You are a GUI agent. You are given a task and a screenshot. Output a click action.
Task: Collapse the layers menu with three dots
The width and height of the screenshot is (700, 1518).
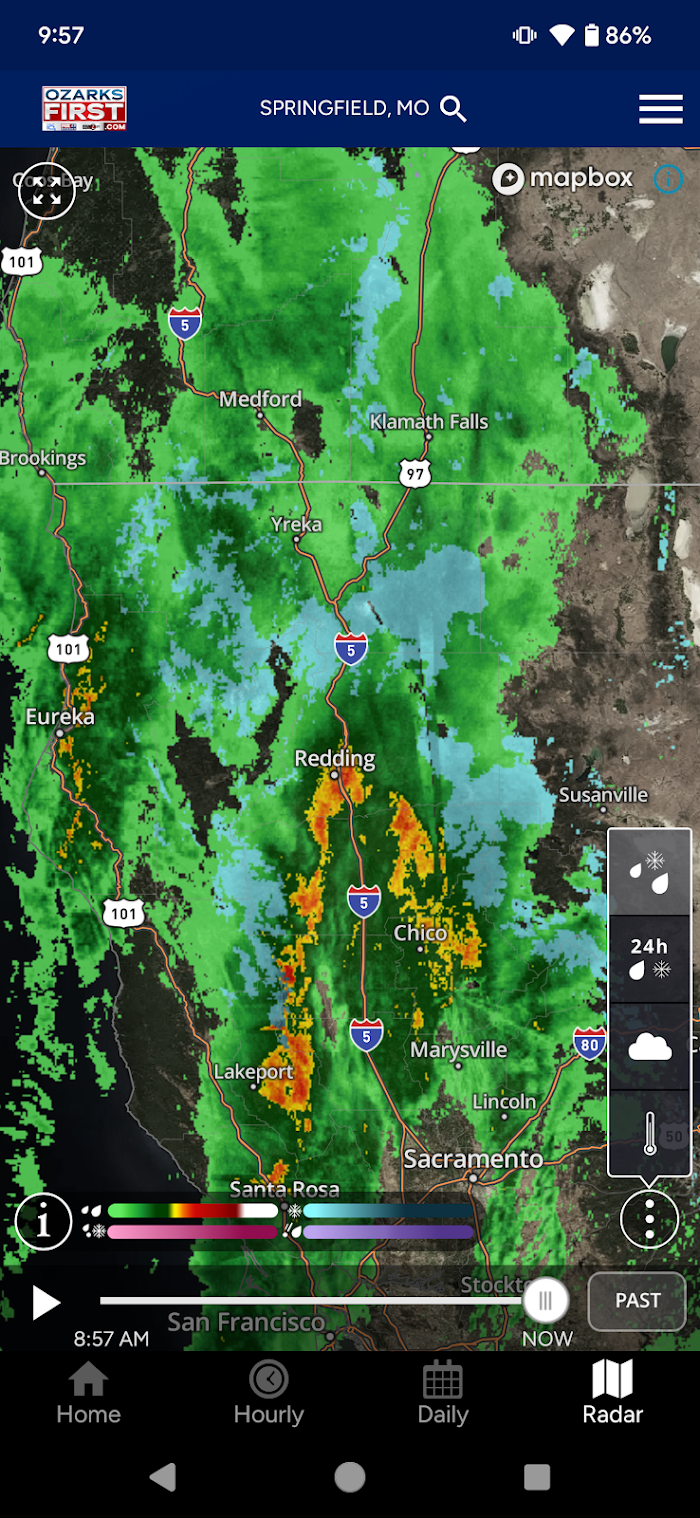649,1219
